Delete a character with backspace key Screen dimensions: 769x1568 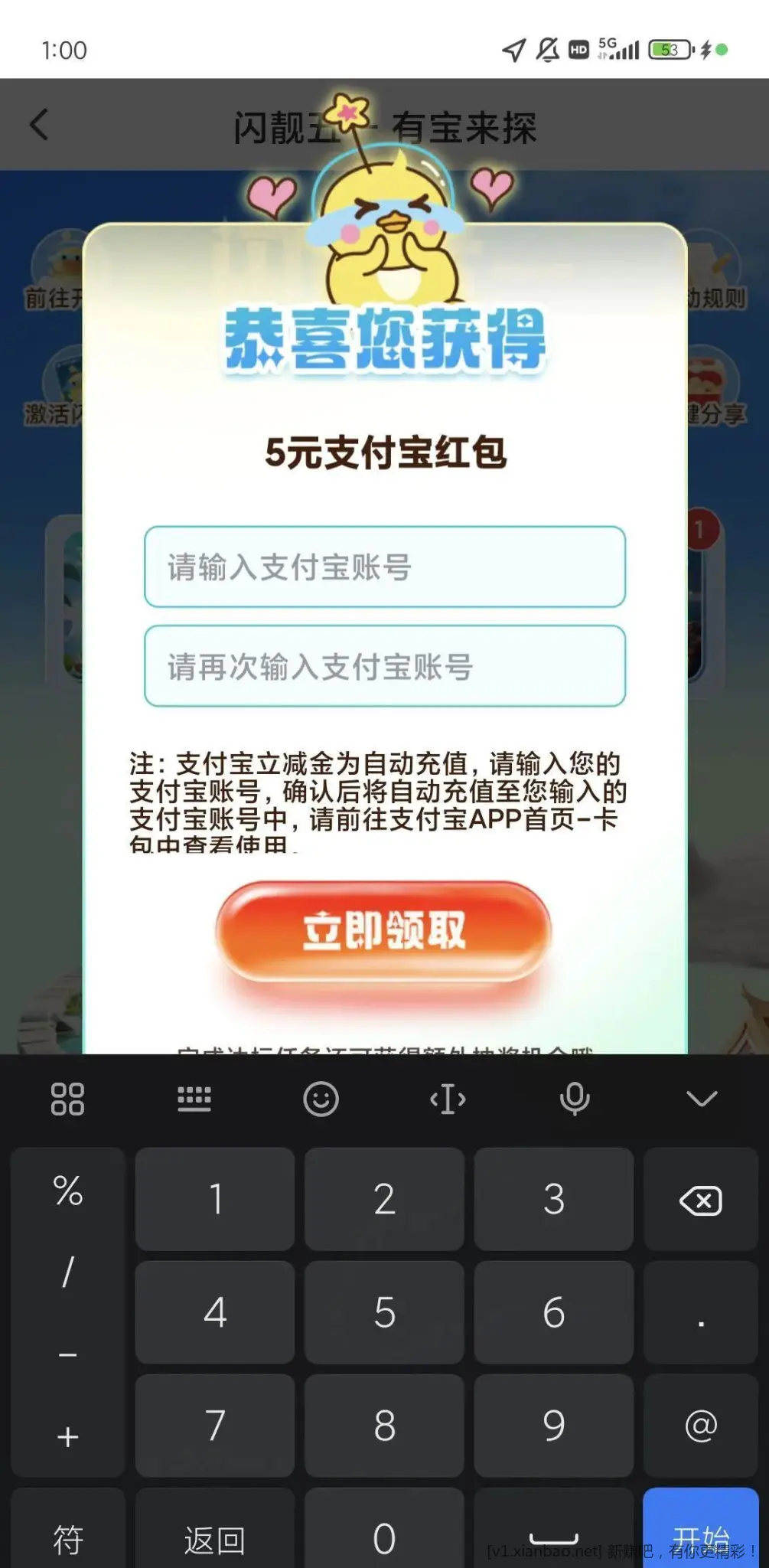700,1200
